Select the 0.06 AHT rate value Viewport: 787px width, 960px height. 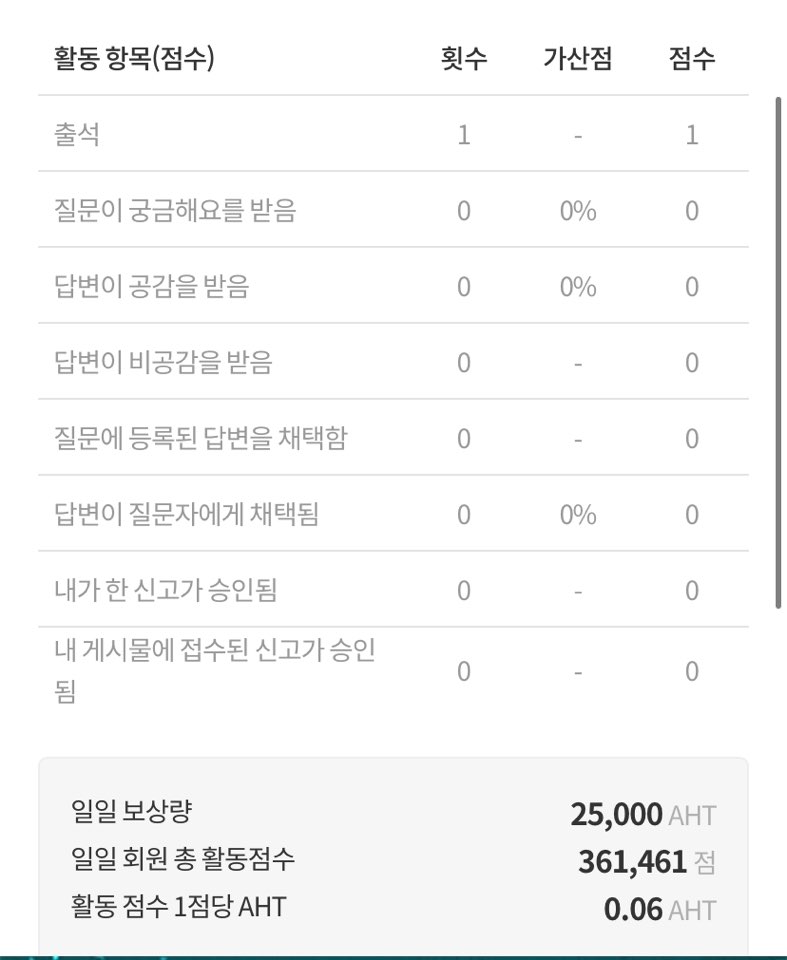click(x=660, y=909)
